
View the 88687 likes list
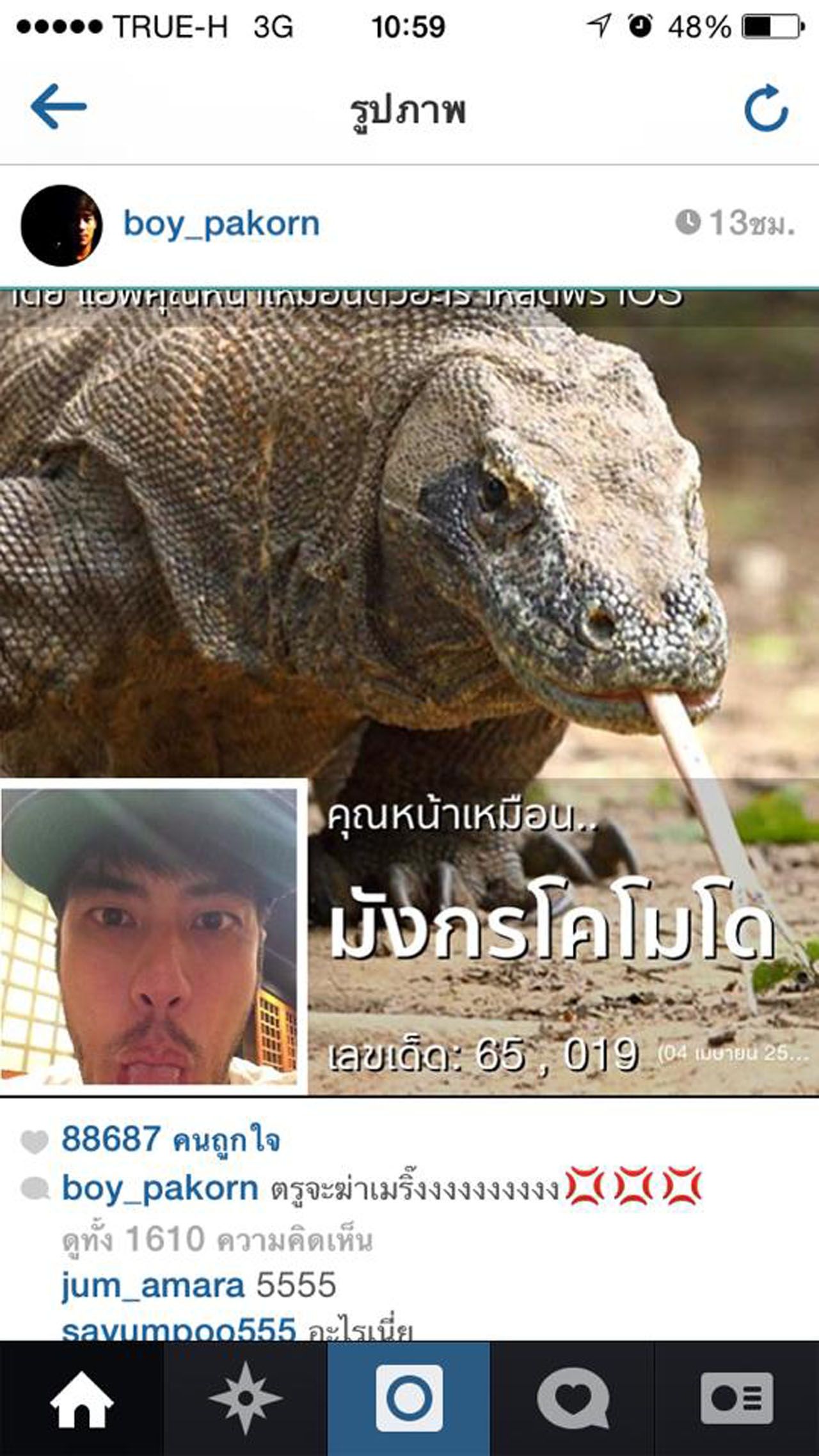pyautogui.click(x=170, y=1139)
